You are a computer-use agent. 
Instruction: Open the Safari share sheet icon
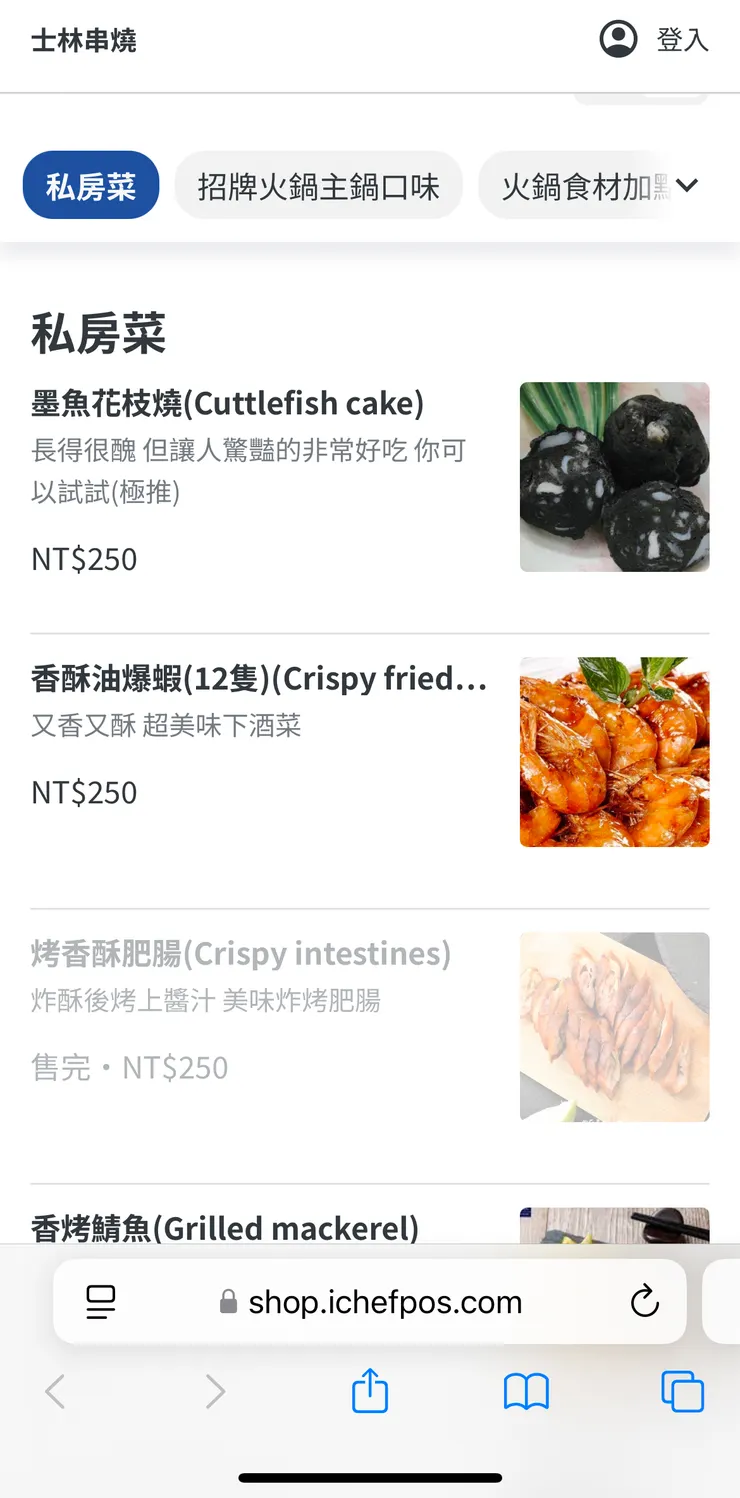coord(370,1390)
